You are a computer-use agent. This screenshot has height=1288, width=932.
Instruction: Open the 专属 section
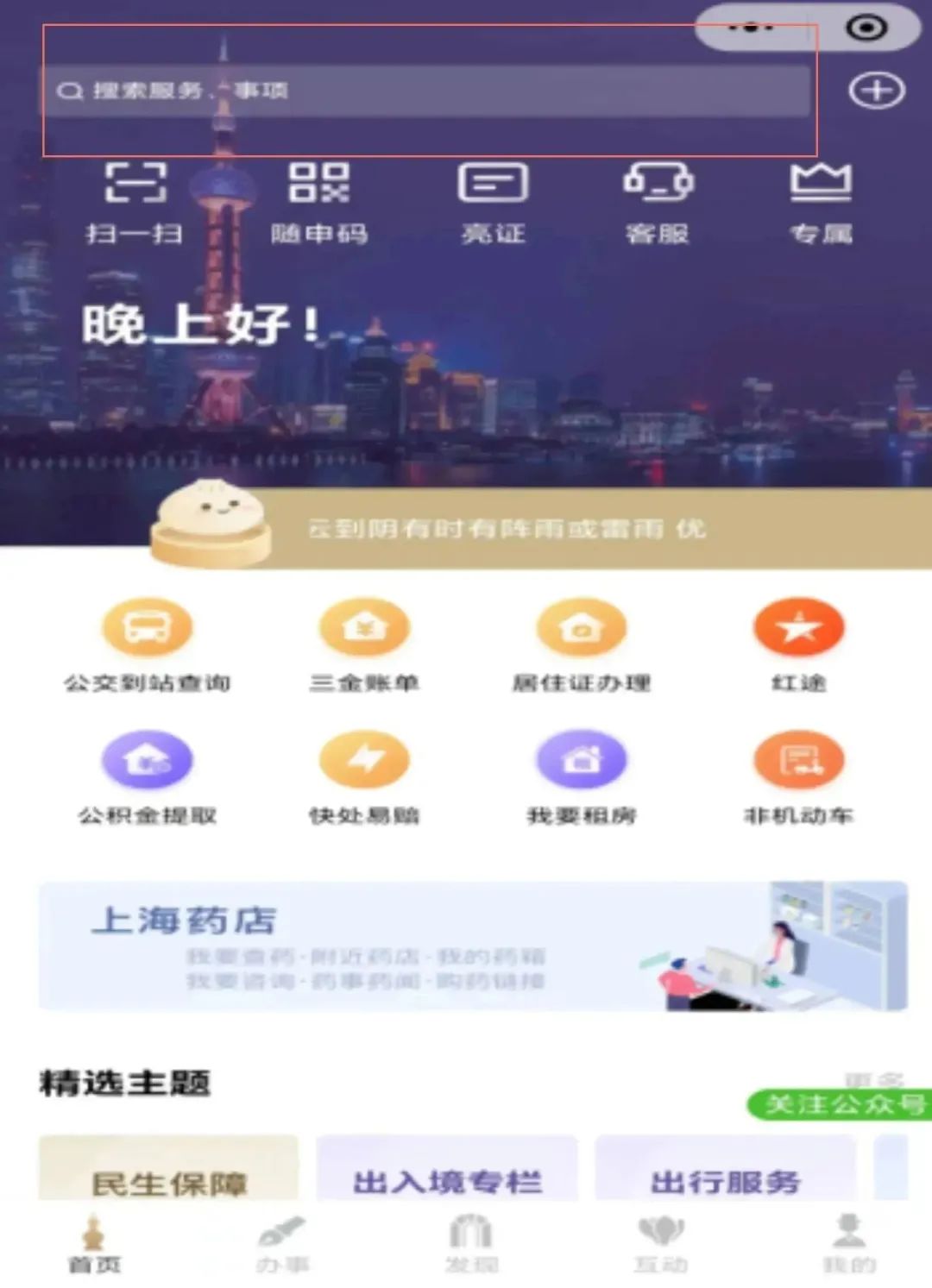(x=821, y=200)
